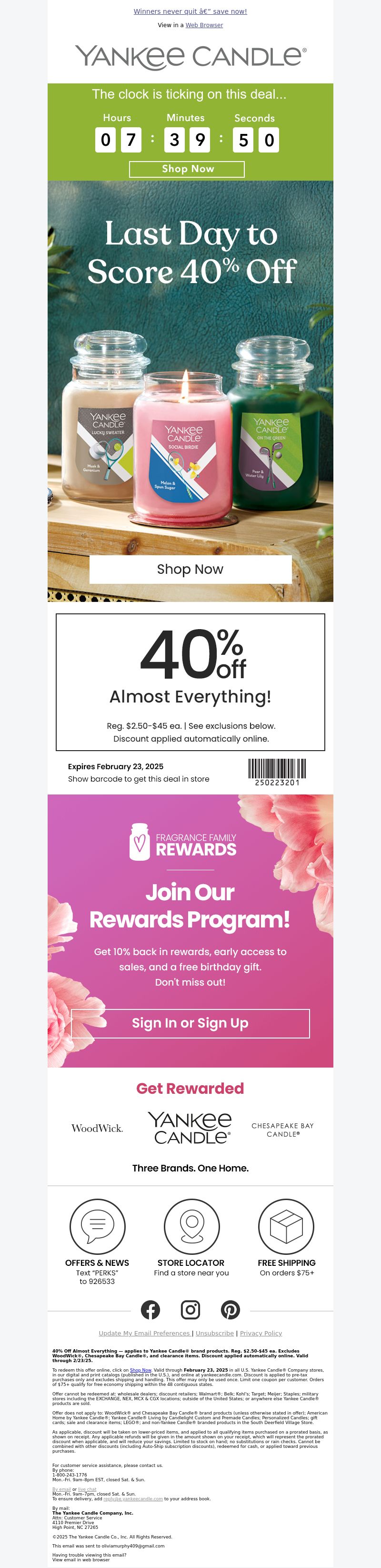Visit the Facebook page
The image size is (381, 1568).
point(150,1309)
